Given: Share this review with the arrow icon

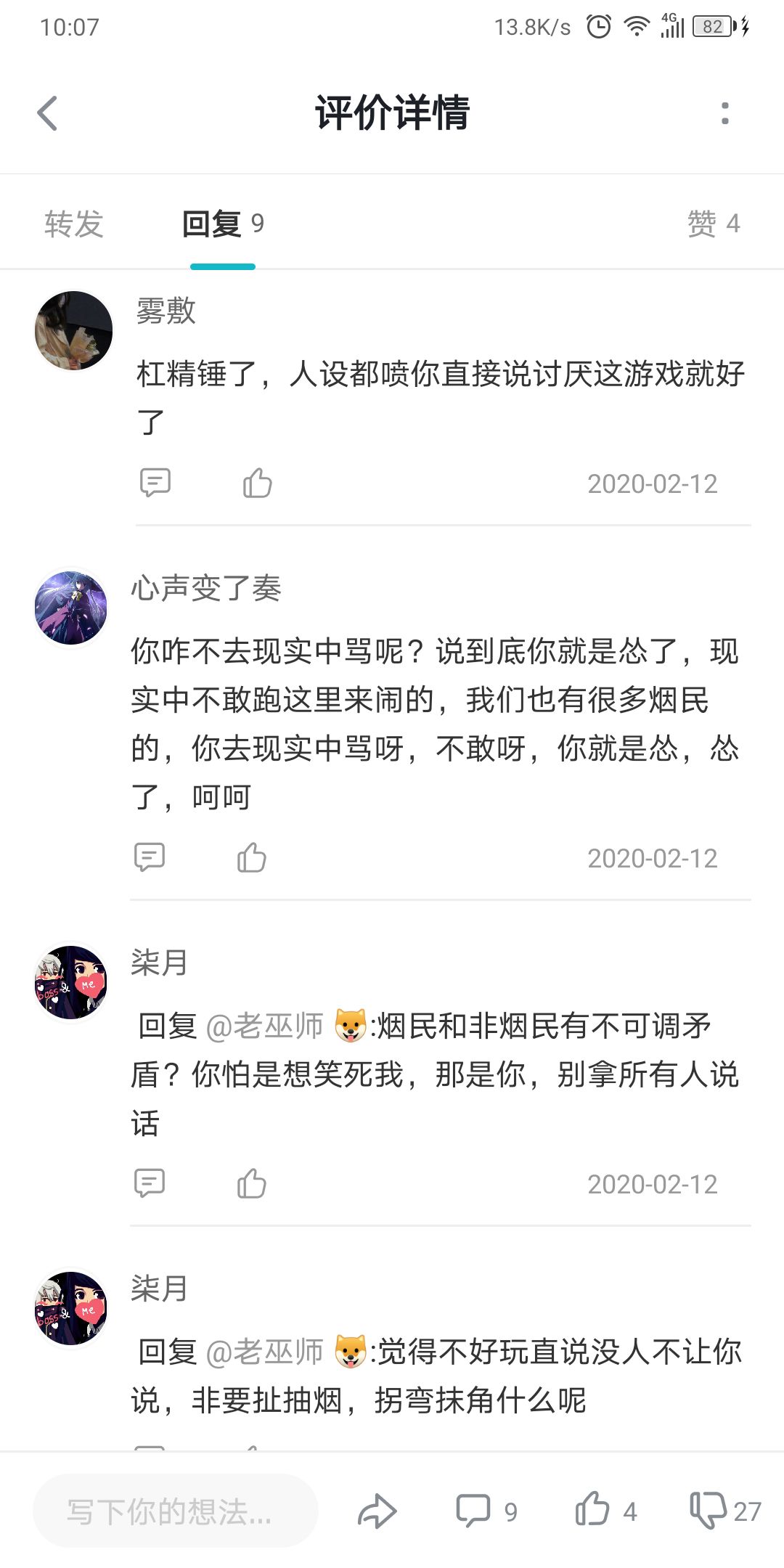Looking at the screenshot, I should (x=377, y=1511).
